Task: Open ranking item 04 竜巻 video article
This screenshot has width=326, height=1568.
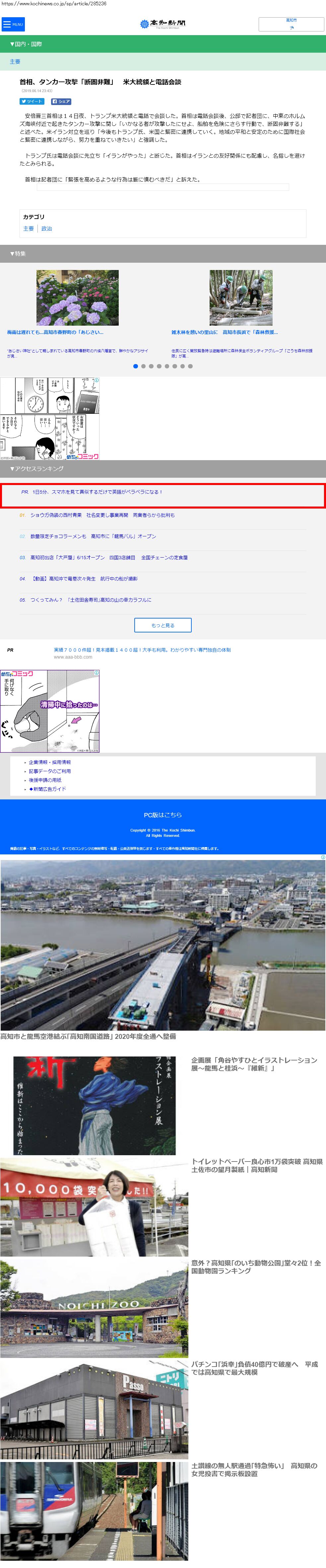Action: 84,579
